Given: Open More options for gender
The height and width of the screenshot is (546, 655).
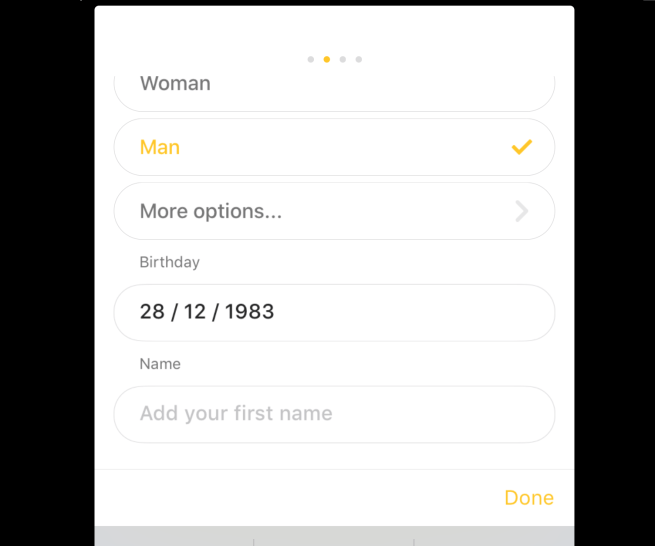Looking at the screenshot, I should [333, 211].
